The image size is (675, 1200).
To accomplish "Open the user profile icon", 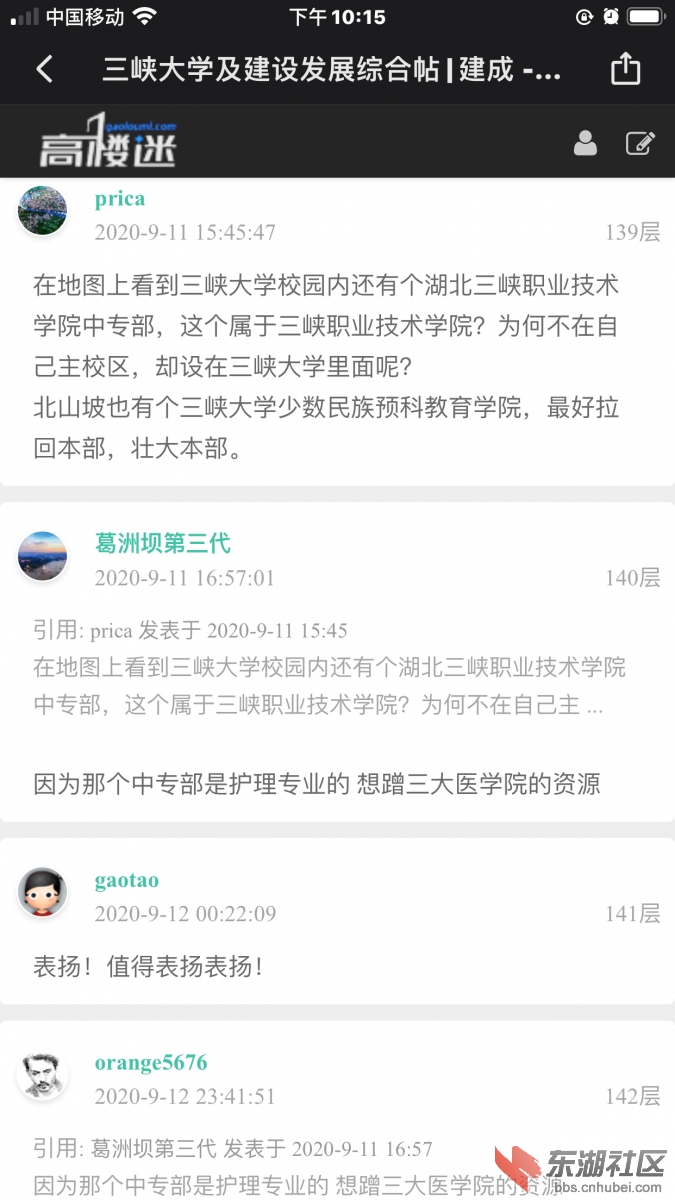I will pos(585,143).
